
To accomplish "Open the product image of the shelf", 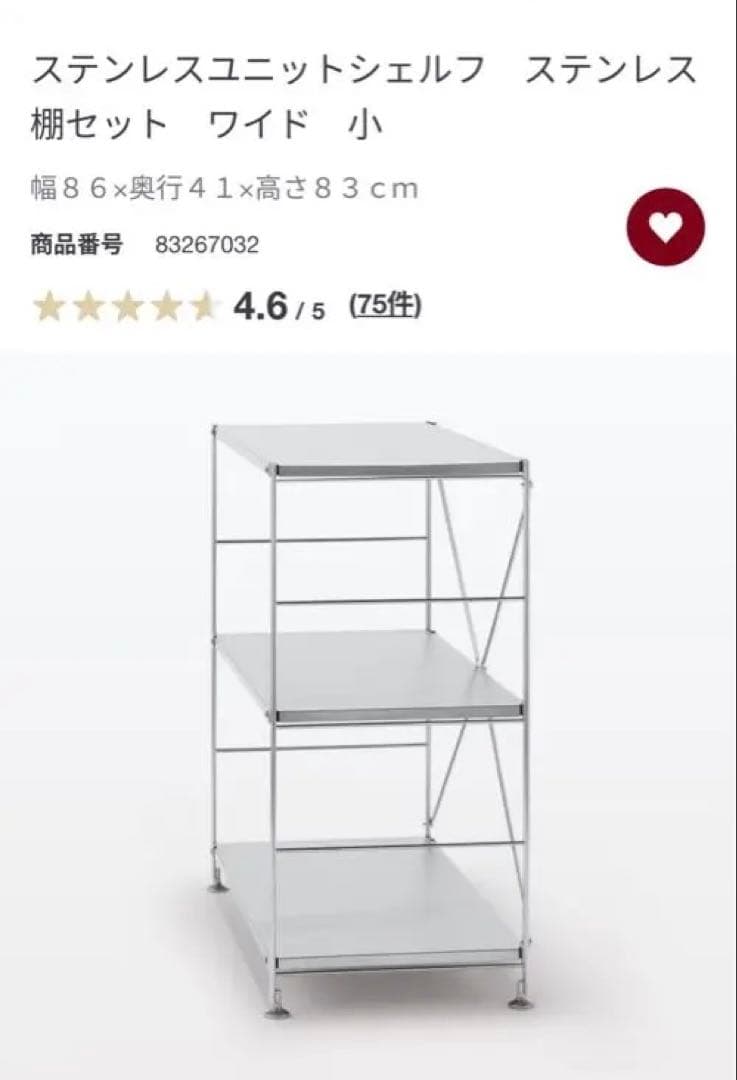I will [x=370, y=710].
